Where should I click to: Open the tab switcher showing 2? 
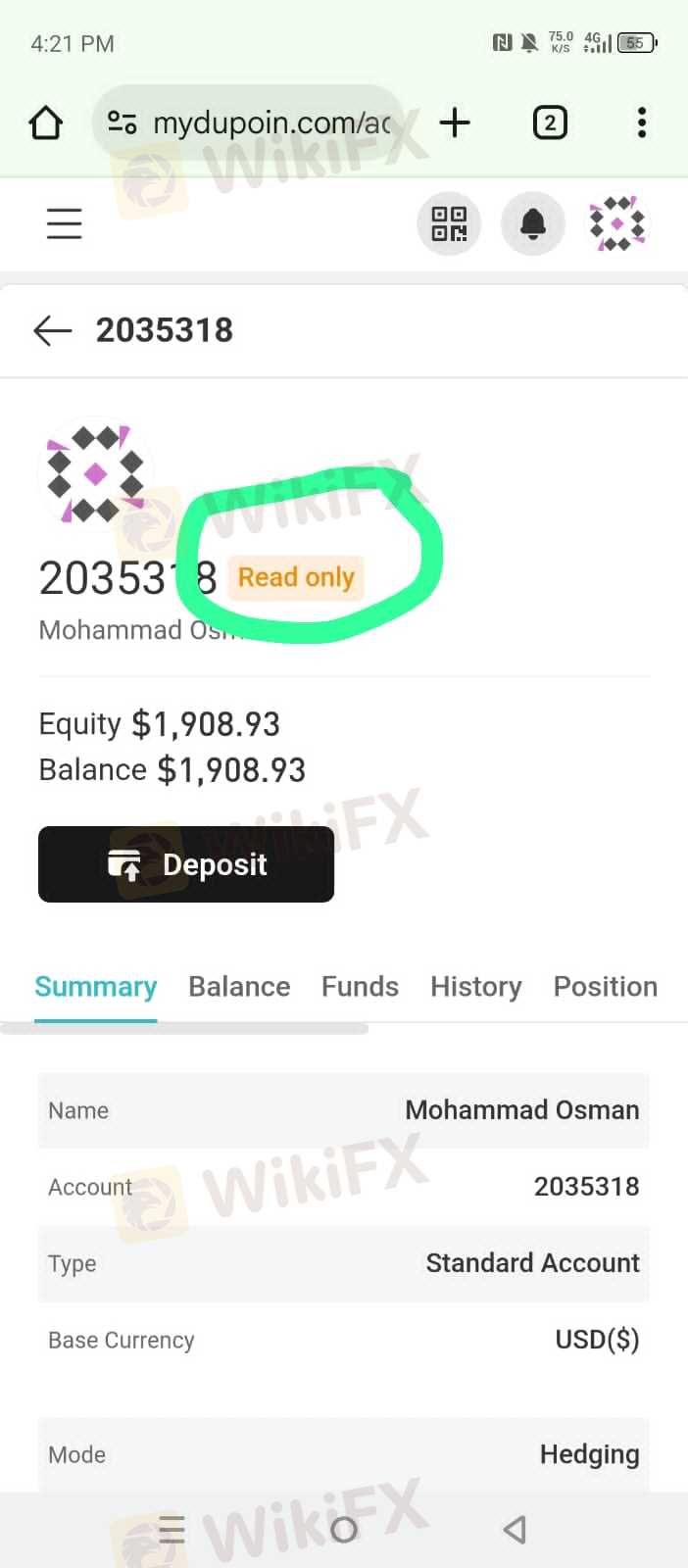coord(550,123)
